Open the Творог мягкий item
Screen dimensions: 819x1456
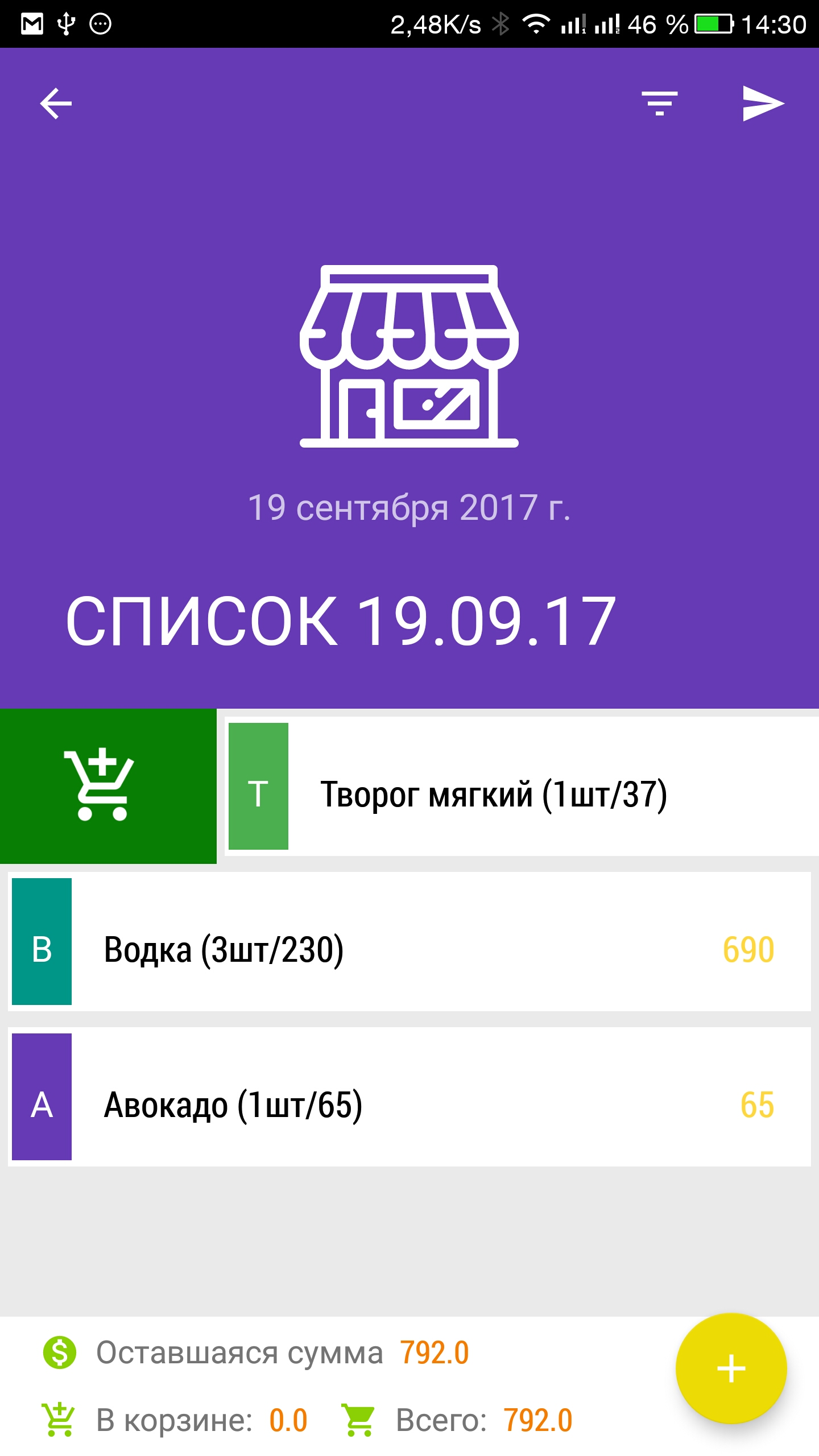522,786
